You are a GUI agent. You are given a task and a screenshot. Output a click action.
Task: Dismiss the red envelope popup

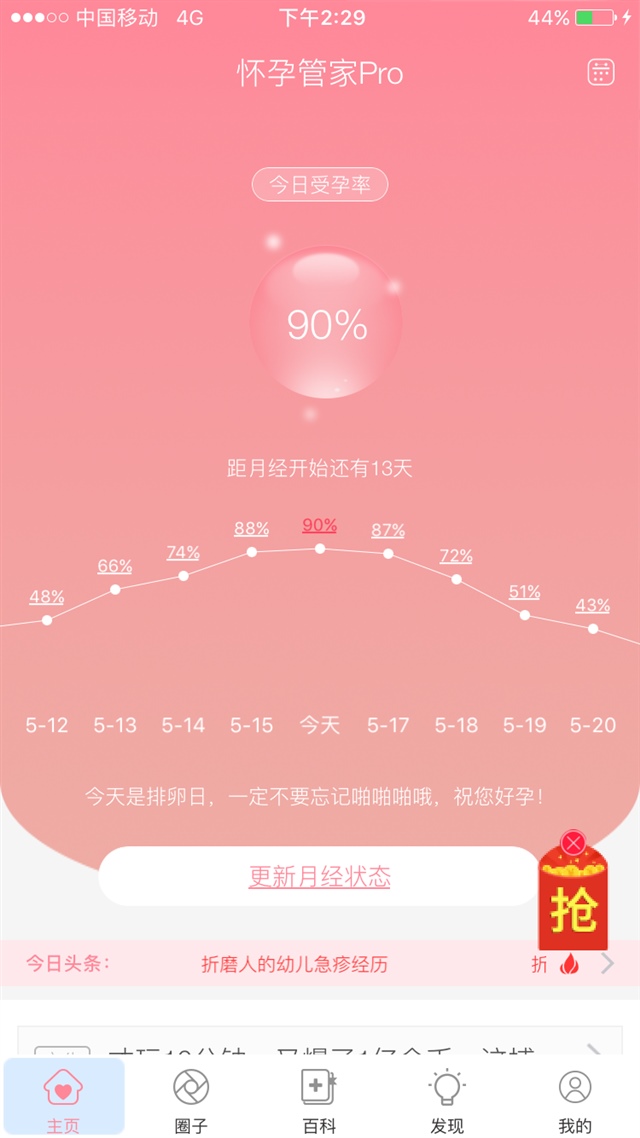pos(573,843)
